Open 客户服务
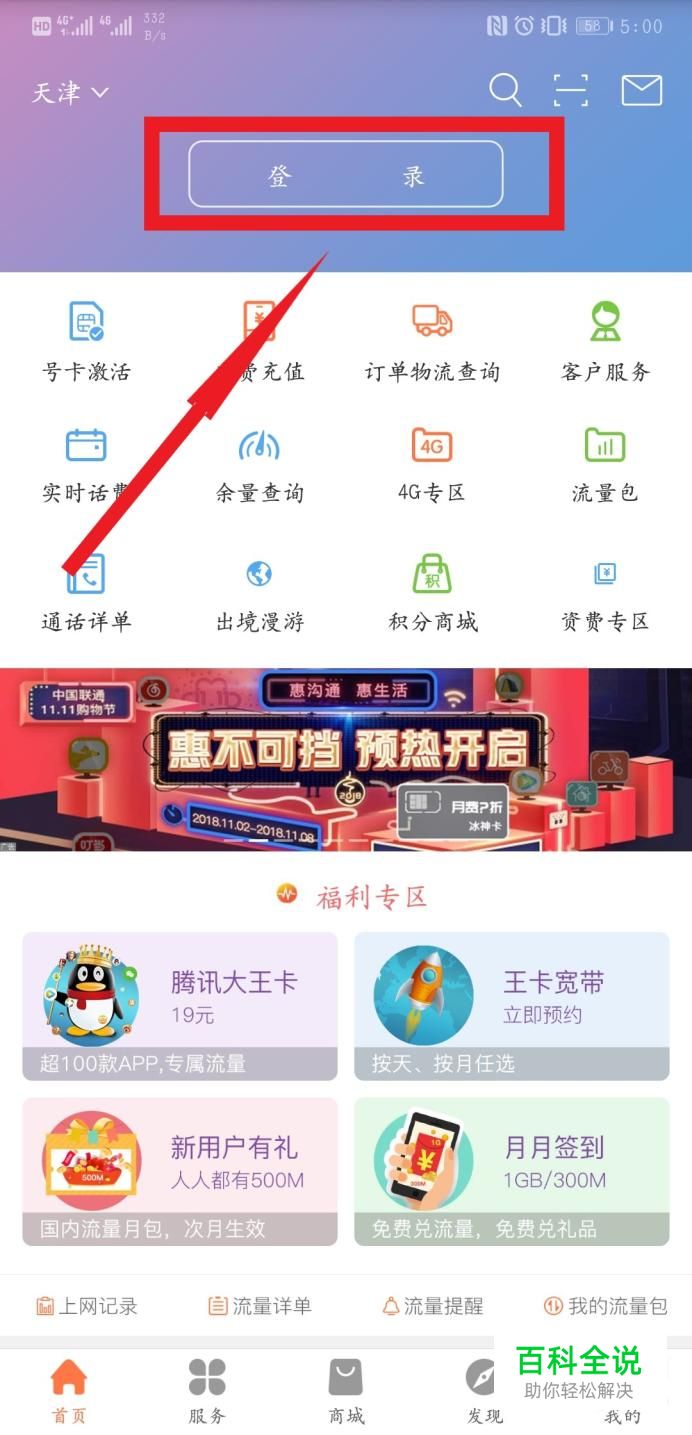Viewport: 692px width, 1435px height. coord(605,341)
